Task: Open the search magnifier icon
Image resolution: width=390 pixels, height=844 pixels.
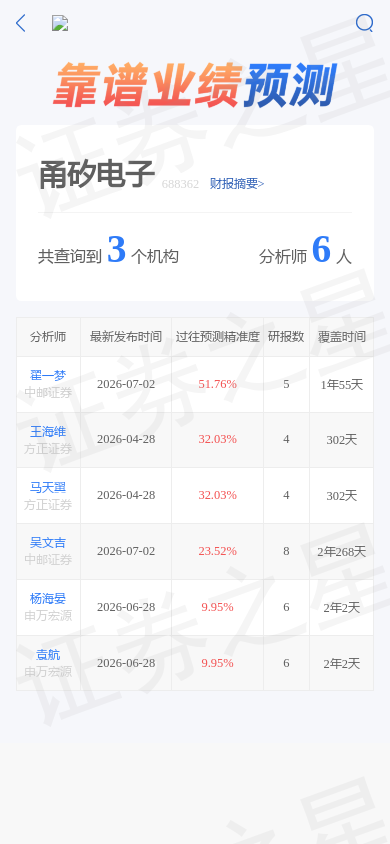Action: coord(364,23)
